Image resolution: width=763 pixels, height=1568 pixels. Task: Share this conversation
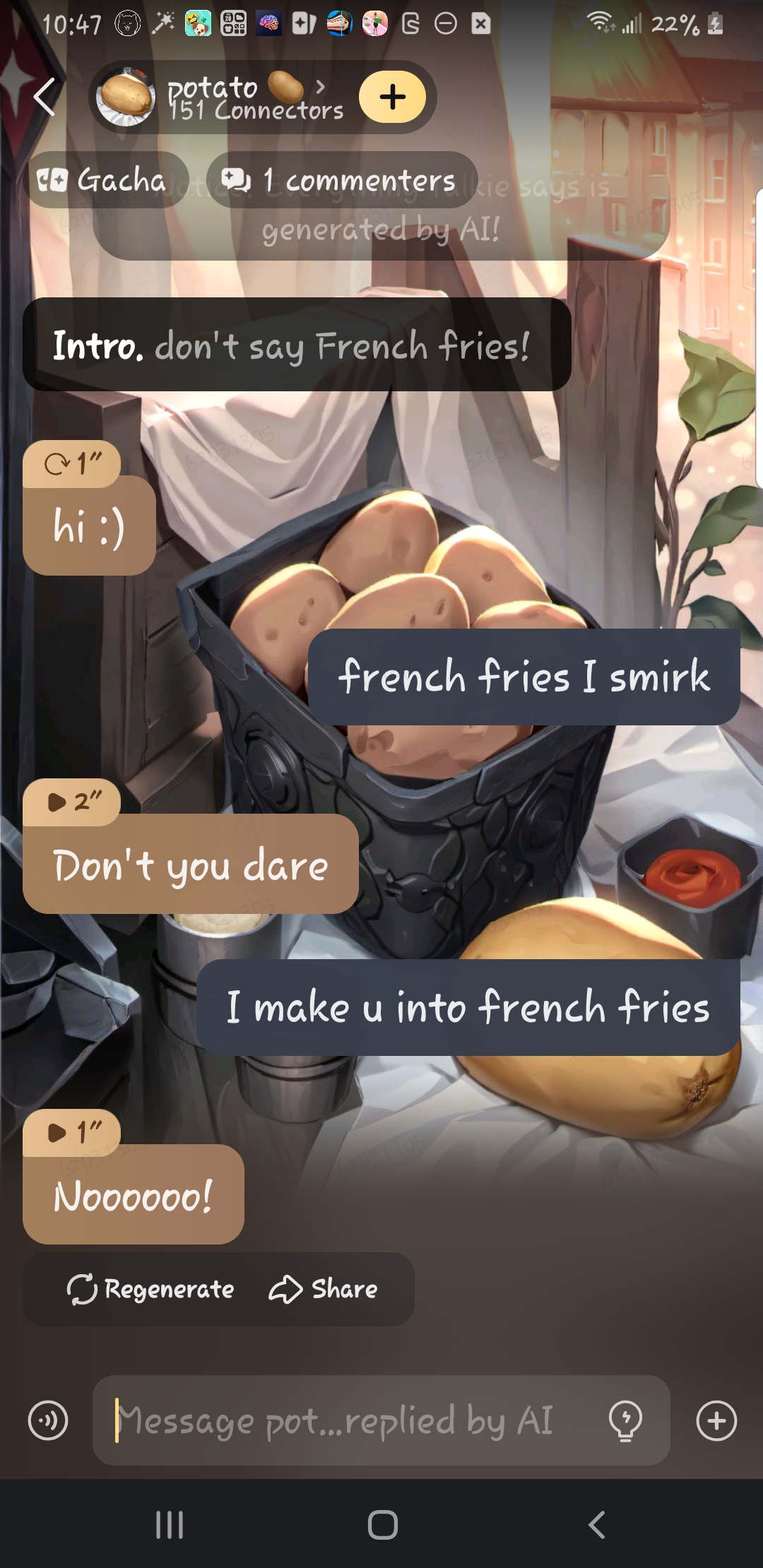[x=324, y=1289]
